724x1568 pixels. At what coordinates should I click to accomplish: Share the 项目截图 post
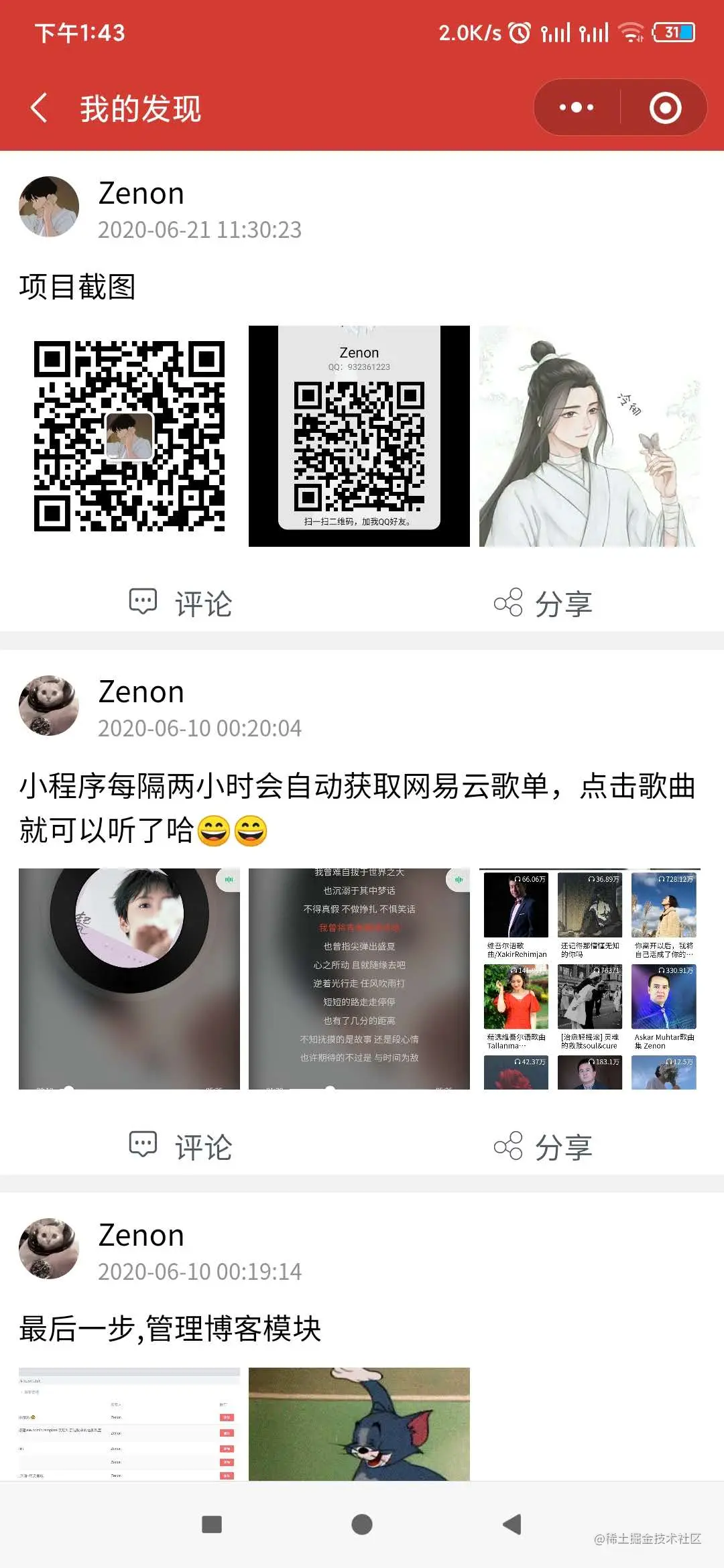(543, 603)
